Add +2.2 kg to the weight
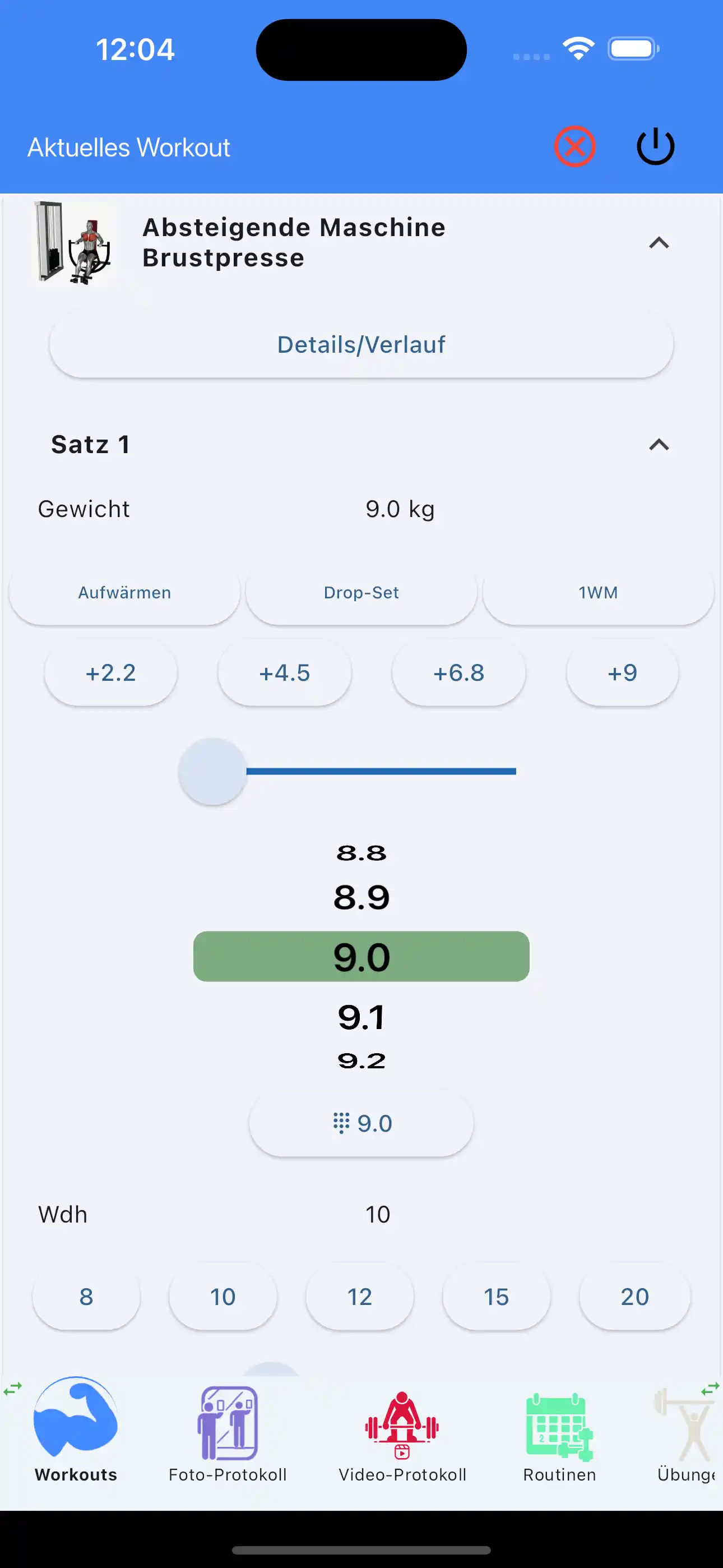 [x=111, y=672]
